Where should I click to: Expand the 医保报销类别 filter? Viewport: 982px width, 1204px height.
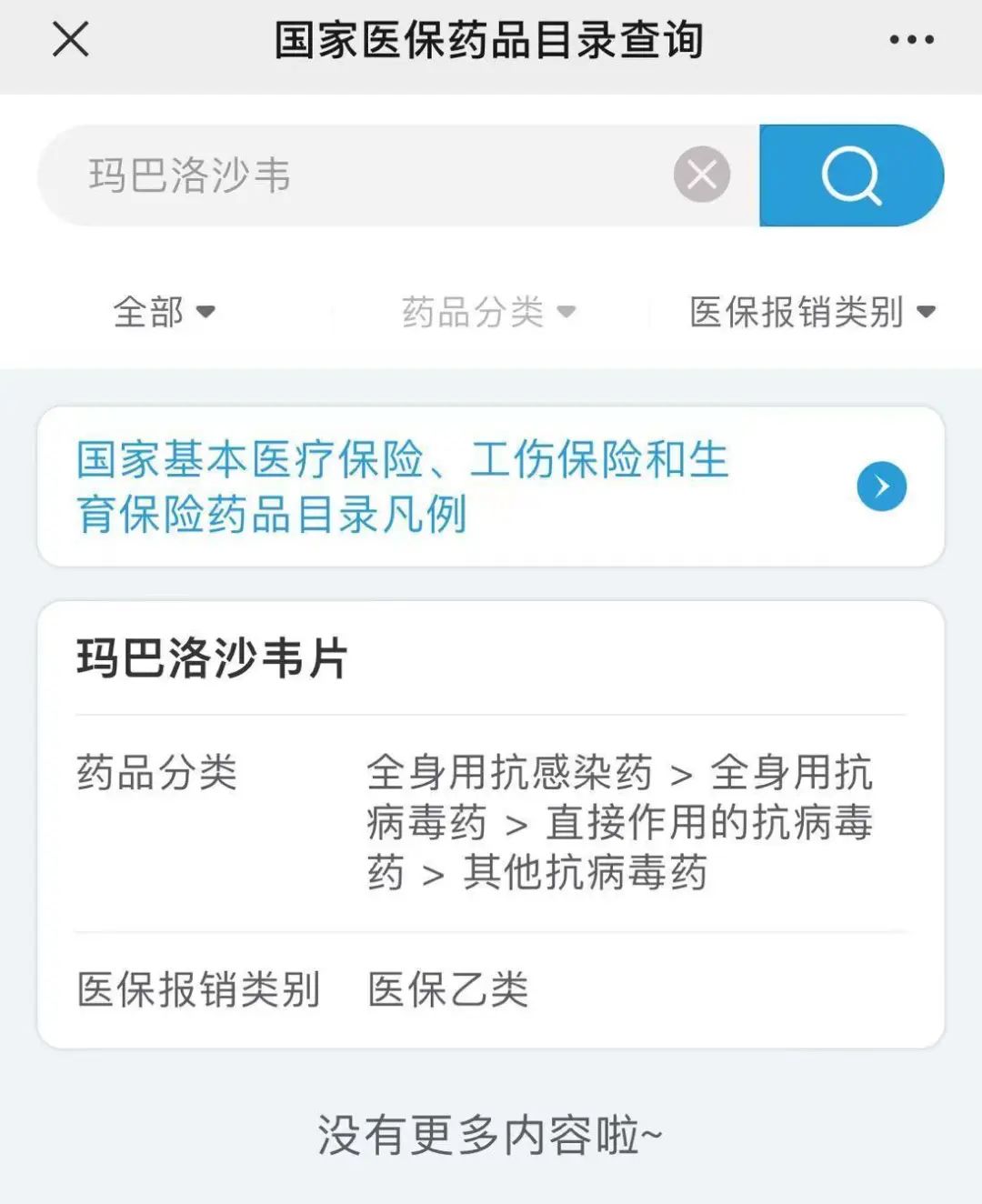pos(809,312)
